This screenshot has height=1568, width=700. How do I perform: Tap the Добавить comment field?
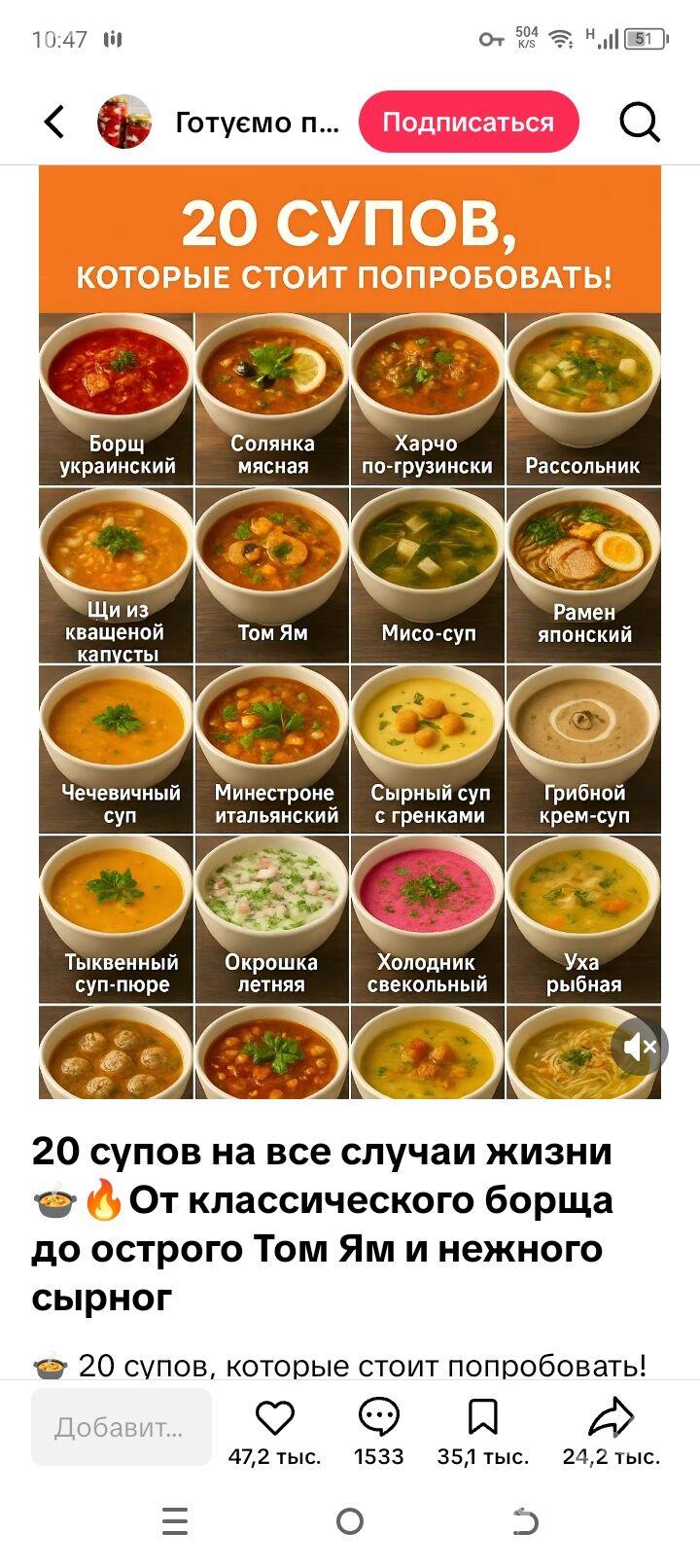(121, 1427)
